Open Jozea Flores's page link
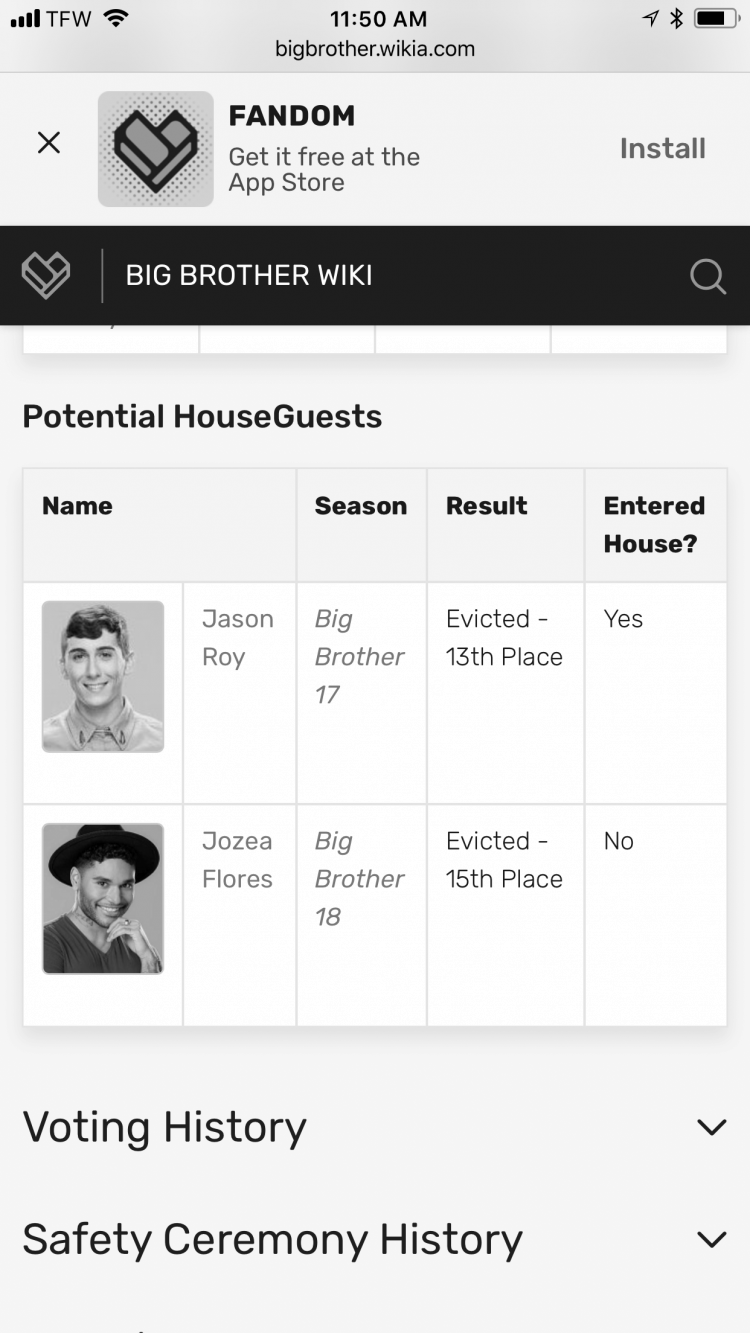Viewport: 750px width, 1333px height. tap(237, 860)
